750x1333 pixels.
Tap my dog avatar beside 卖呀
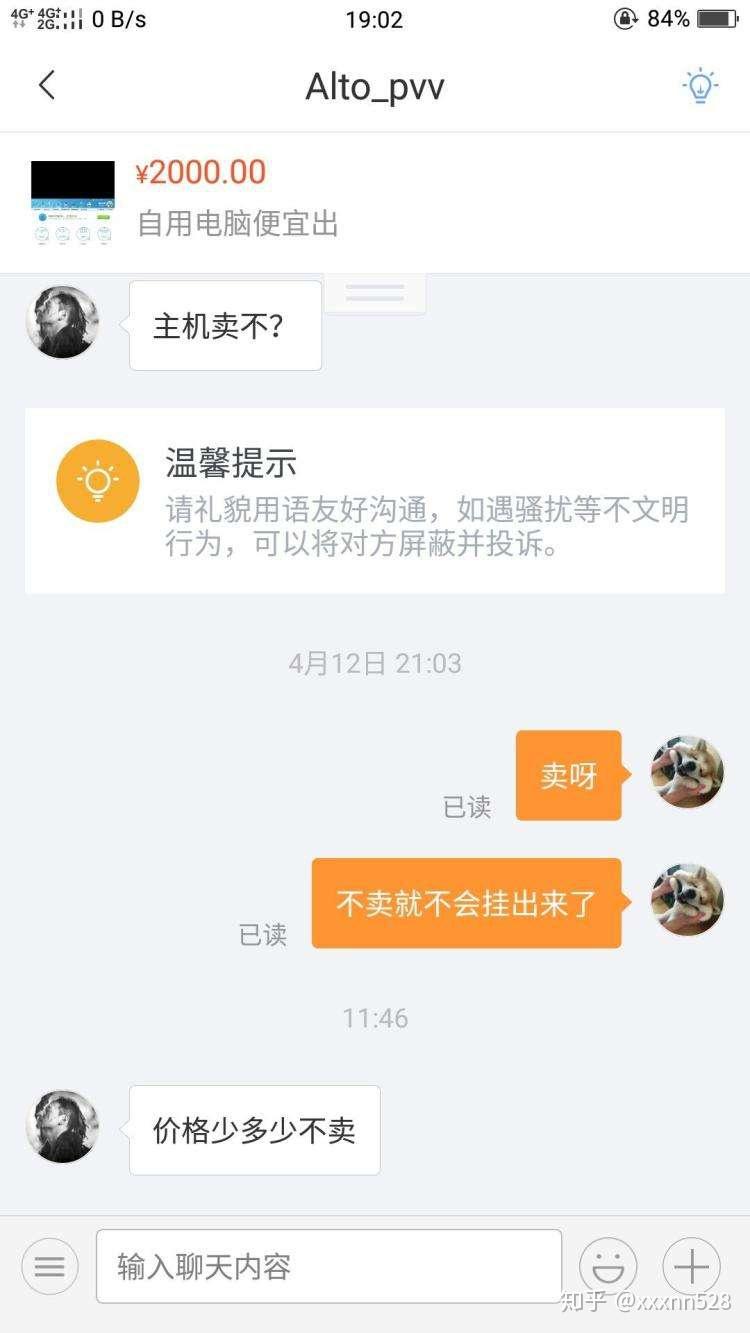pos(687,772)
